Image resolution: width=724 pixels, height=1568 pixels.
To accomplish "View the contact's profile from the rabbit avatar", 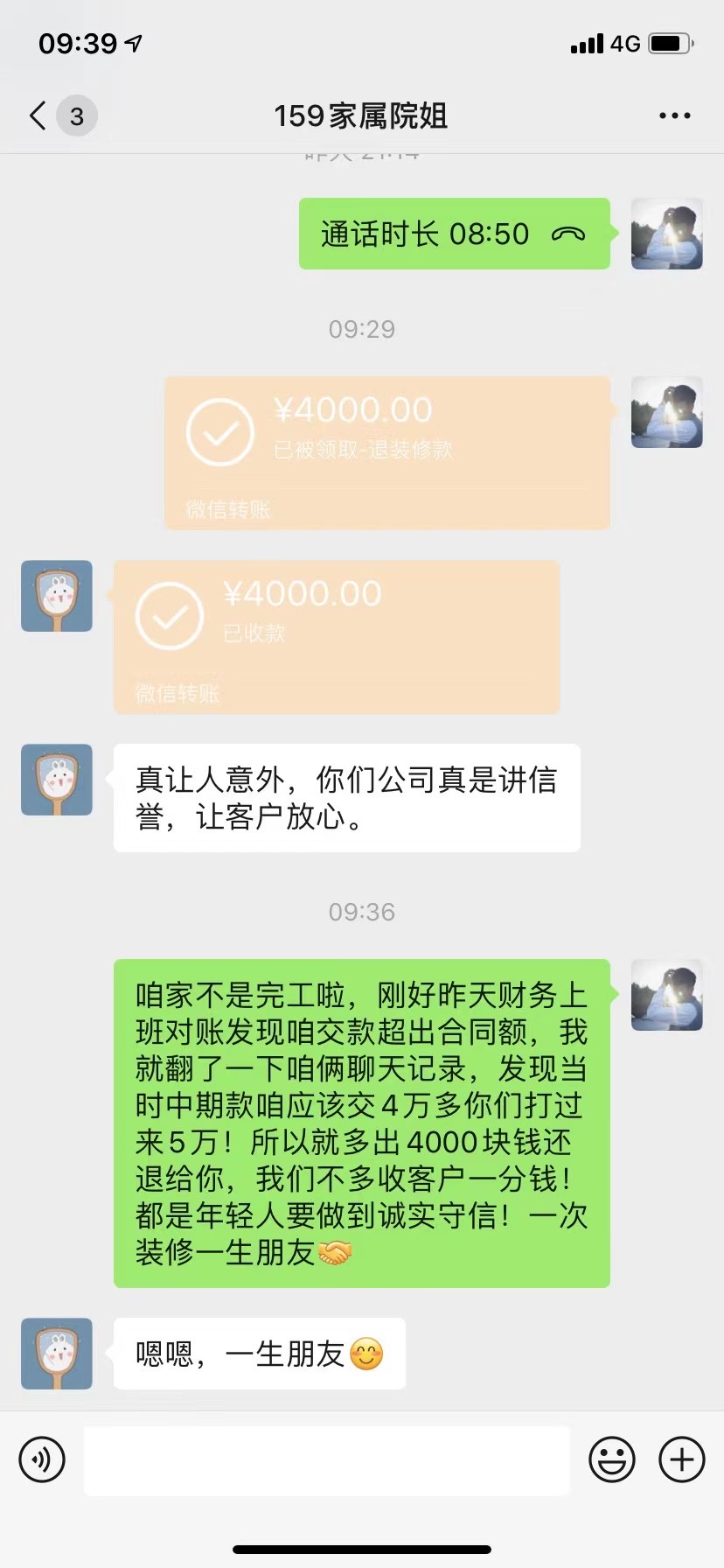I will 57,596.
